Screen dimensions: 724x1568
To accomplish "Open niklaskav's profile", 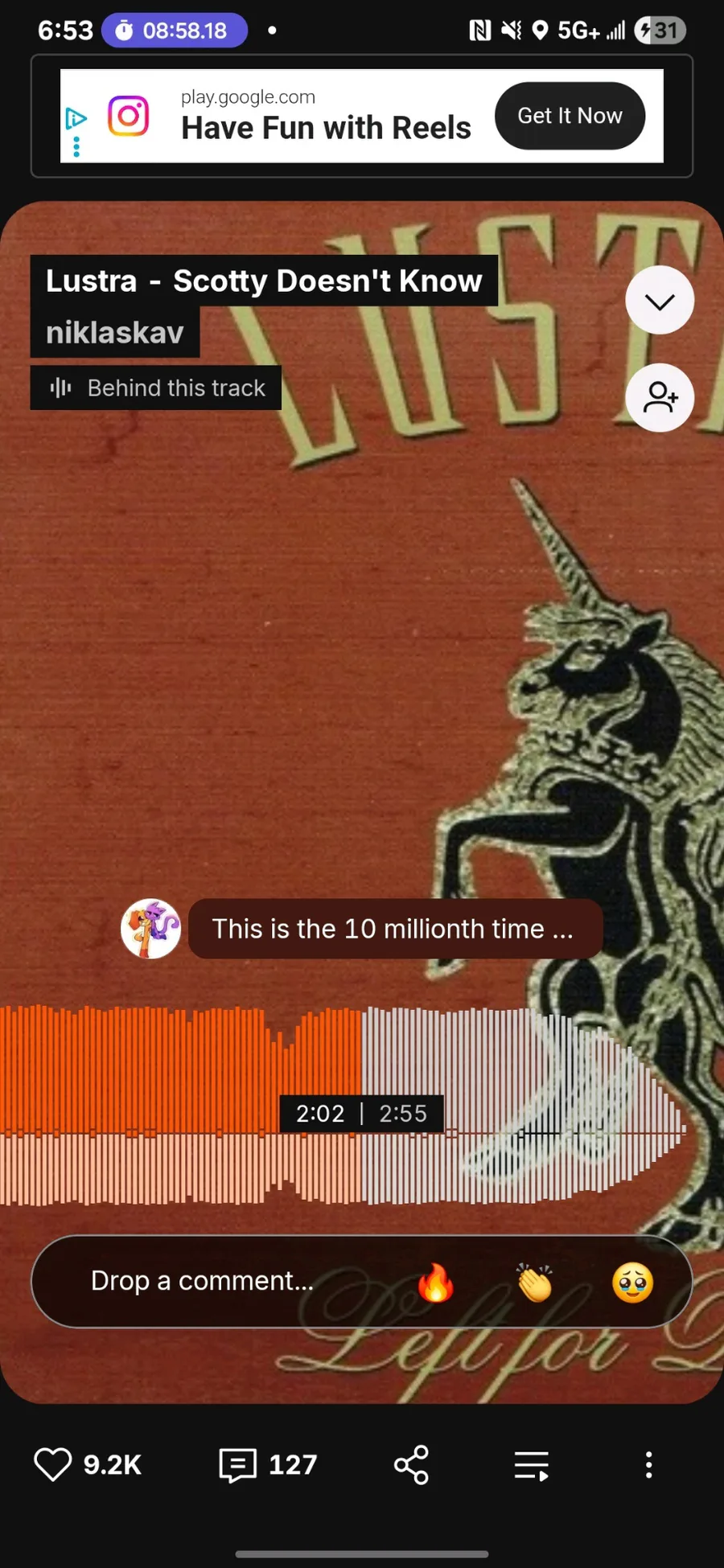I will [x=115, y=332].
